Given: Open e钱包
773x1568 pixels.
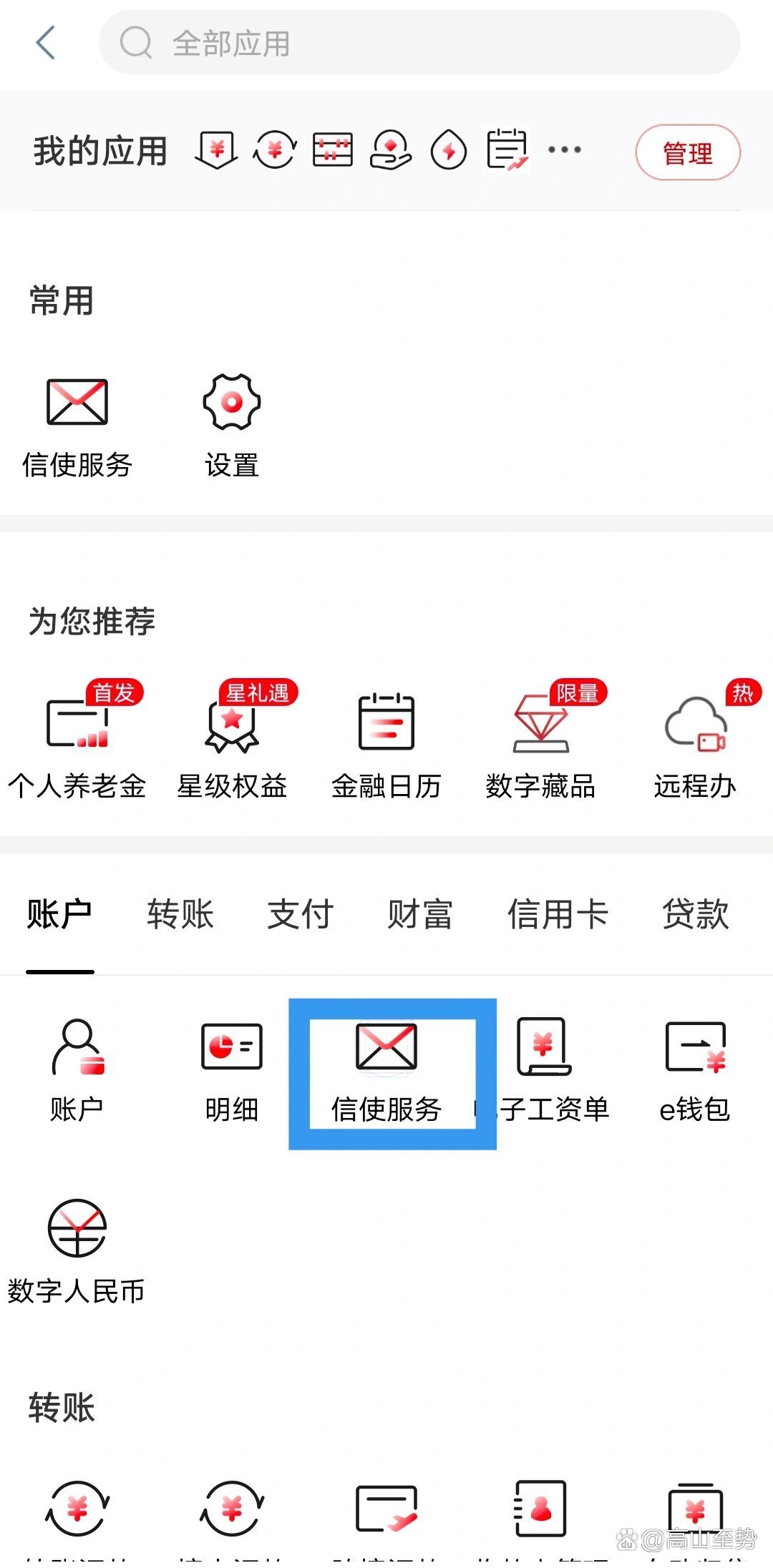Looking at the screenshot, I should (695, 1069).
